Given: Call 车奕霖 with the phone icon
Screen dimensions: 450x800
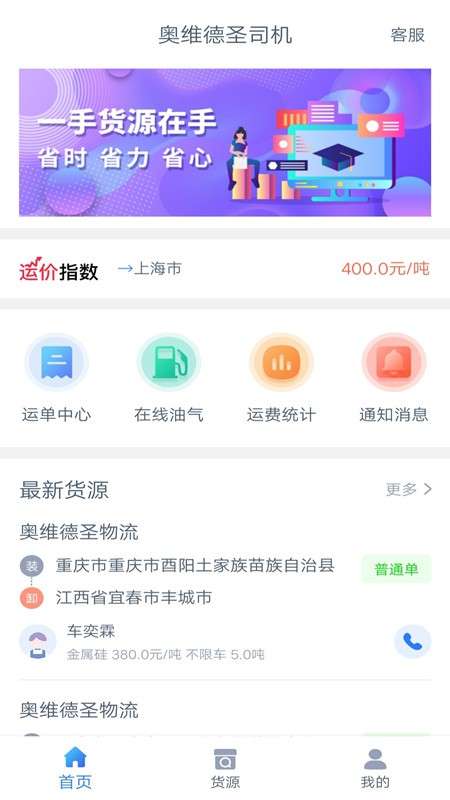Looking at the screenshot, I should [x=412, y=641].
